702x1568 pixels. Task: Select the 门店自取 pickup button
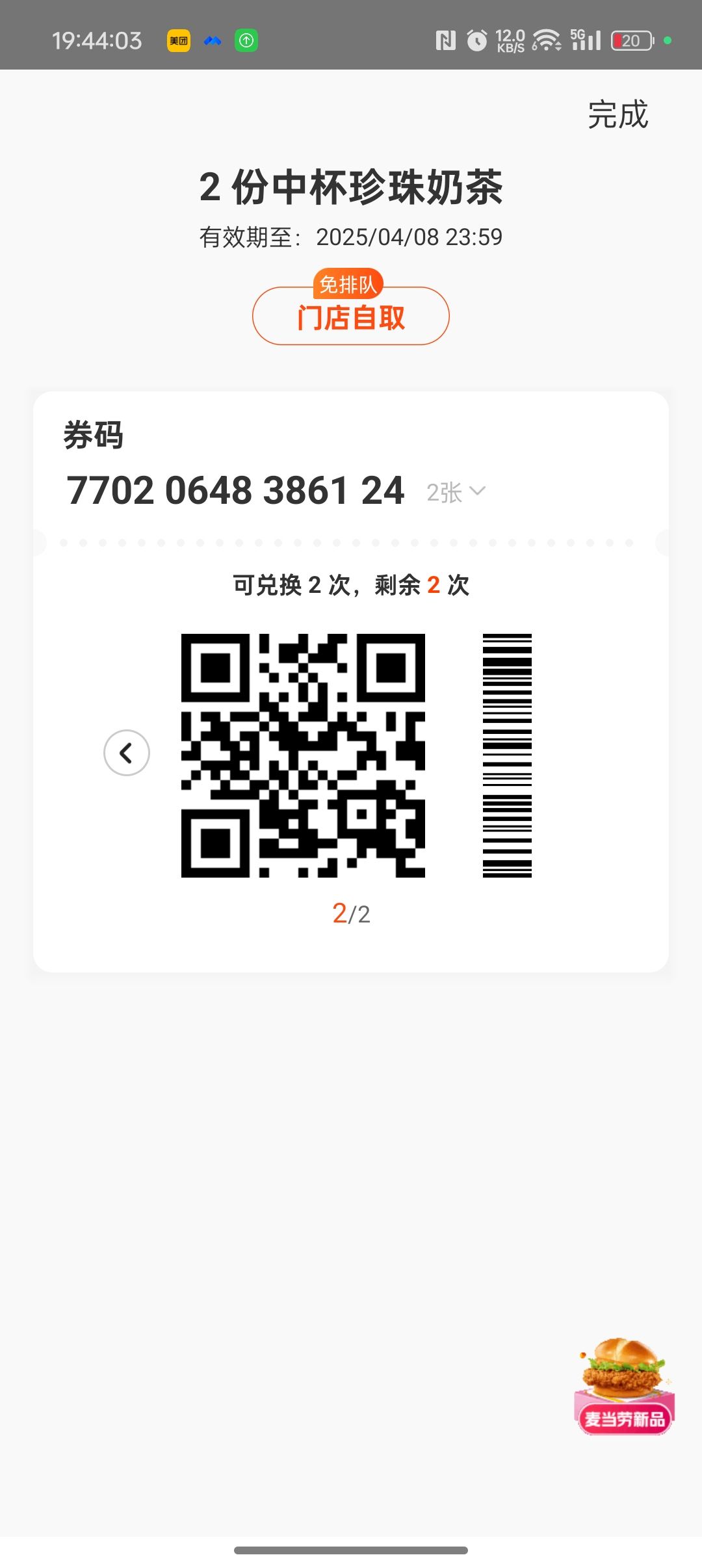(x=351, y=317)
